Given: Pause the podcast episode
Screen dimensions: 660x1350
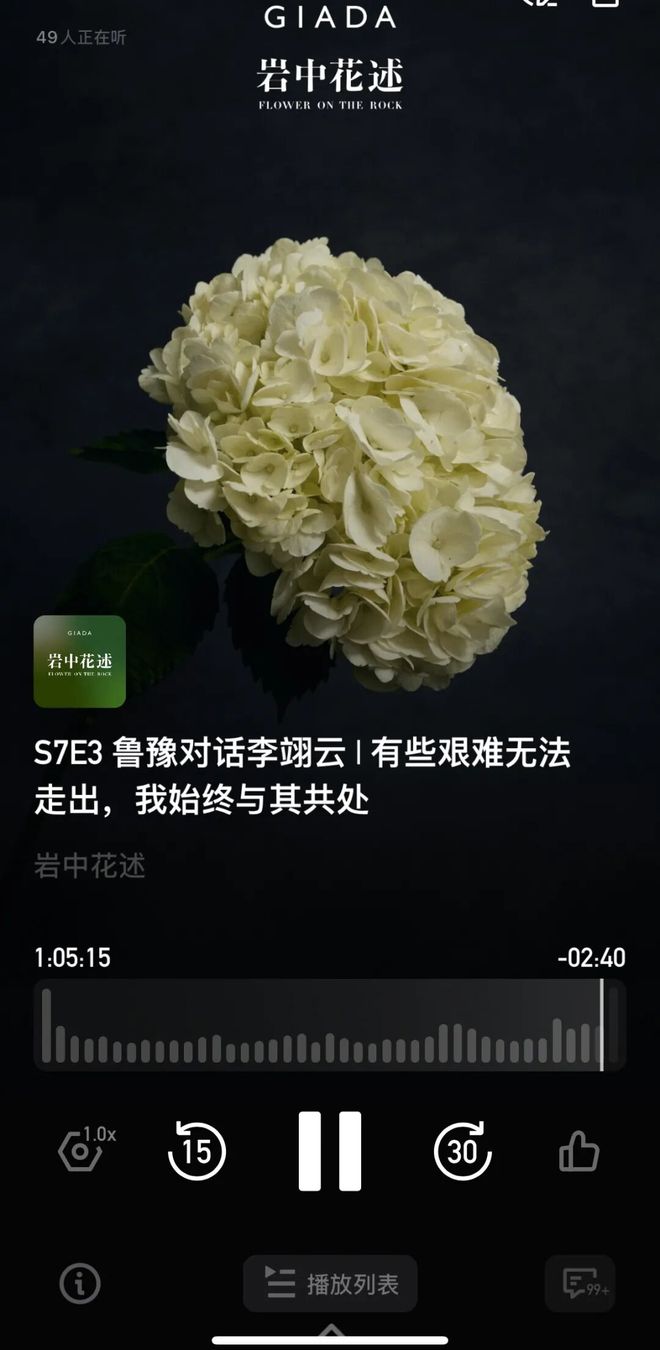Looking at the screenshot, I should click(330, 1151).
